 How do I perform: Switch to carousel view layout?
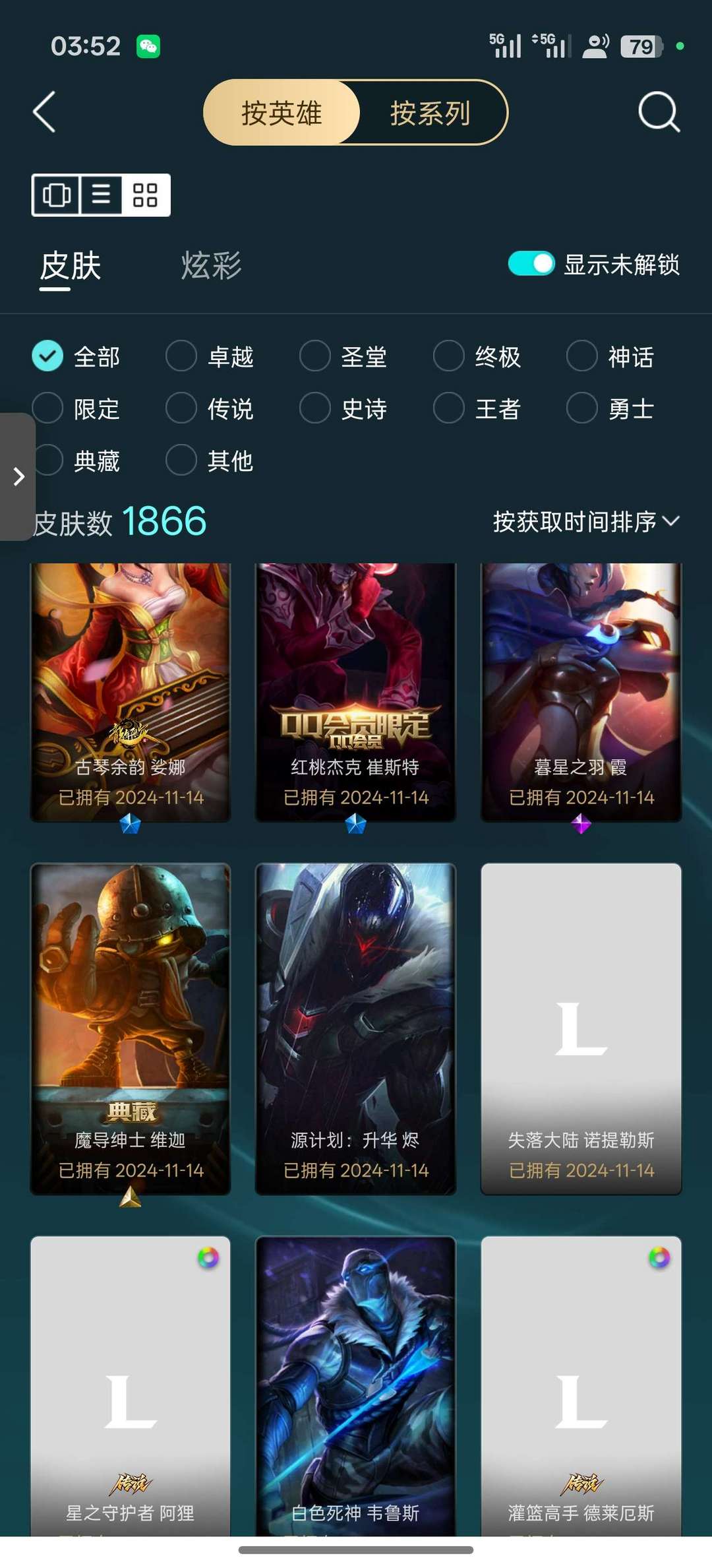56,196
